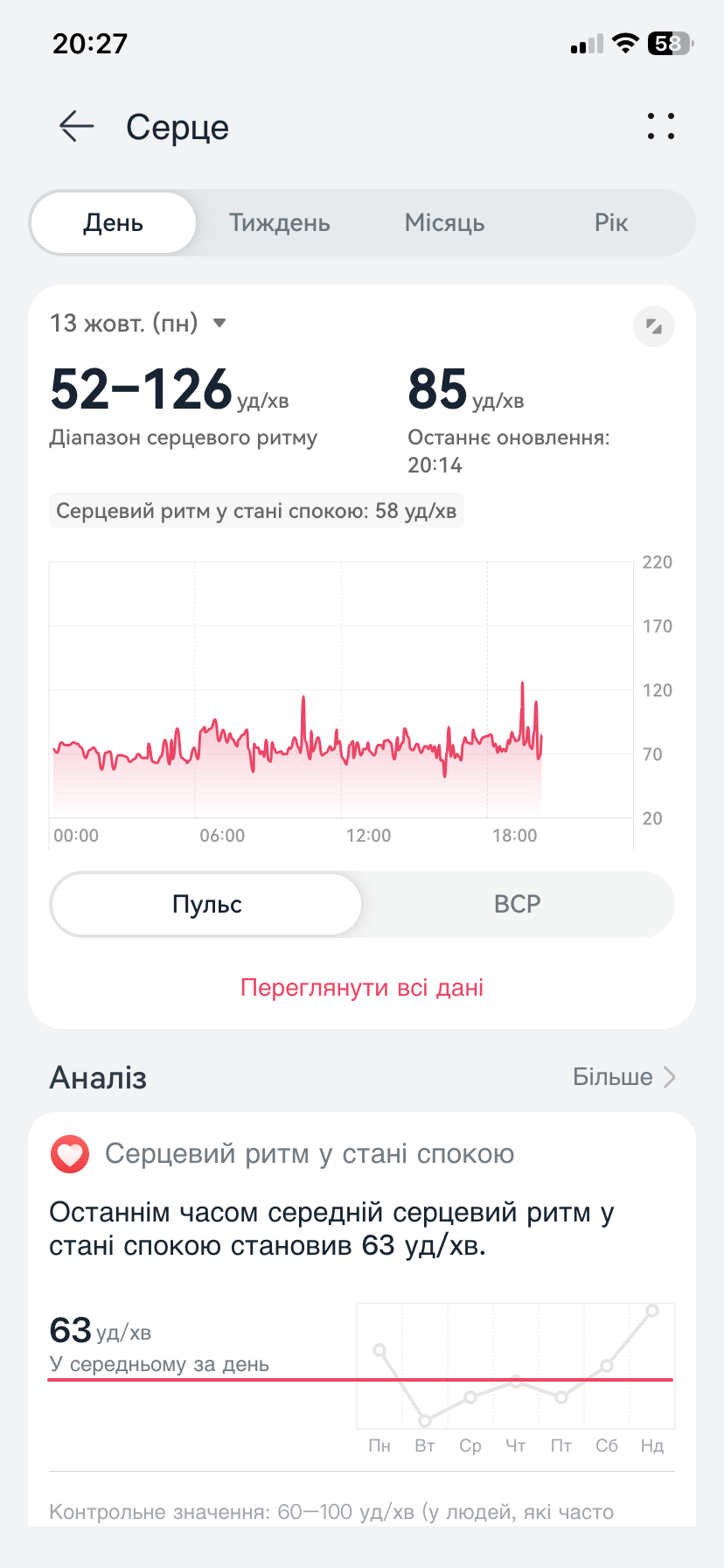Select the Пульс chart view
724x1568 pixels.
[x=206, y=904]
